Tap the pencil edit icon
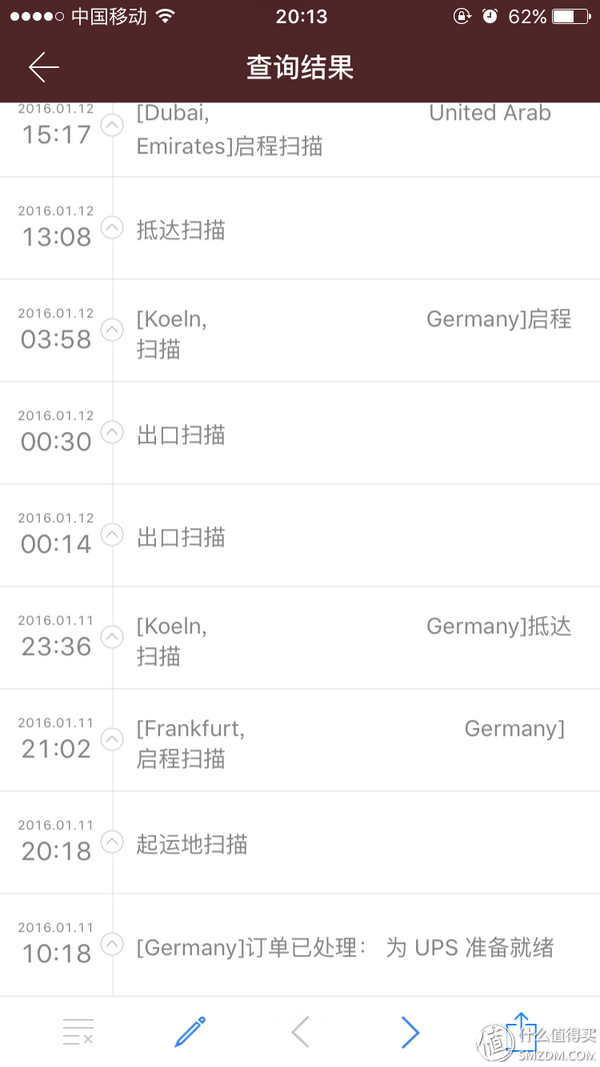Screen dimensions: 600x1067 click(190, 1032)
